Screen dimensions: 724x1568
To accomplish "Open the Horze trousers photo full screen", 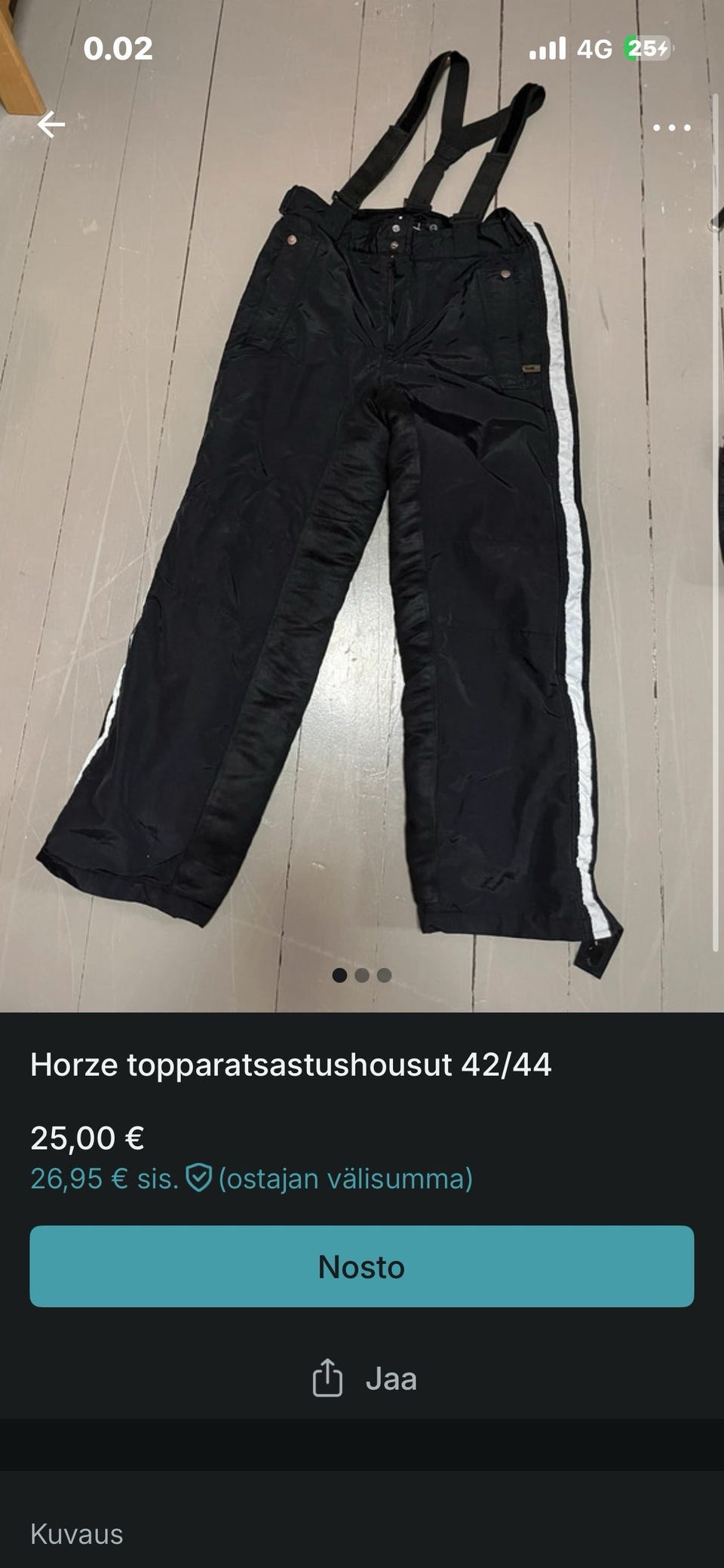I will 362,506.
